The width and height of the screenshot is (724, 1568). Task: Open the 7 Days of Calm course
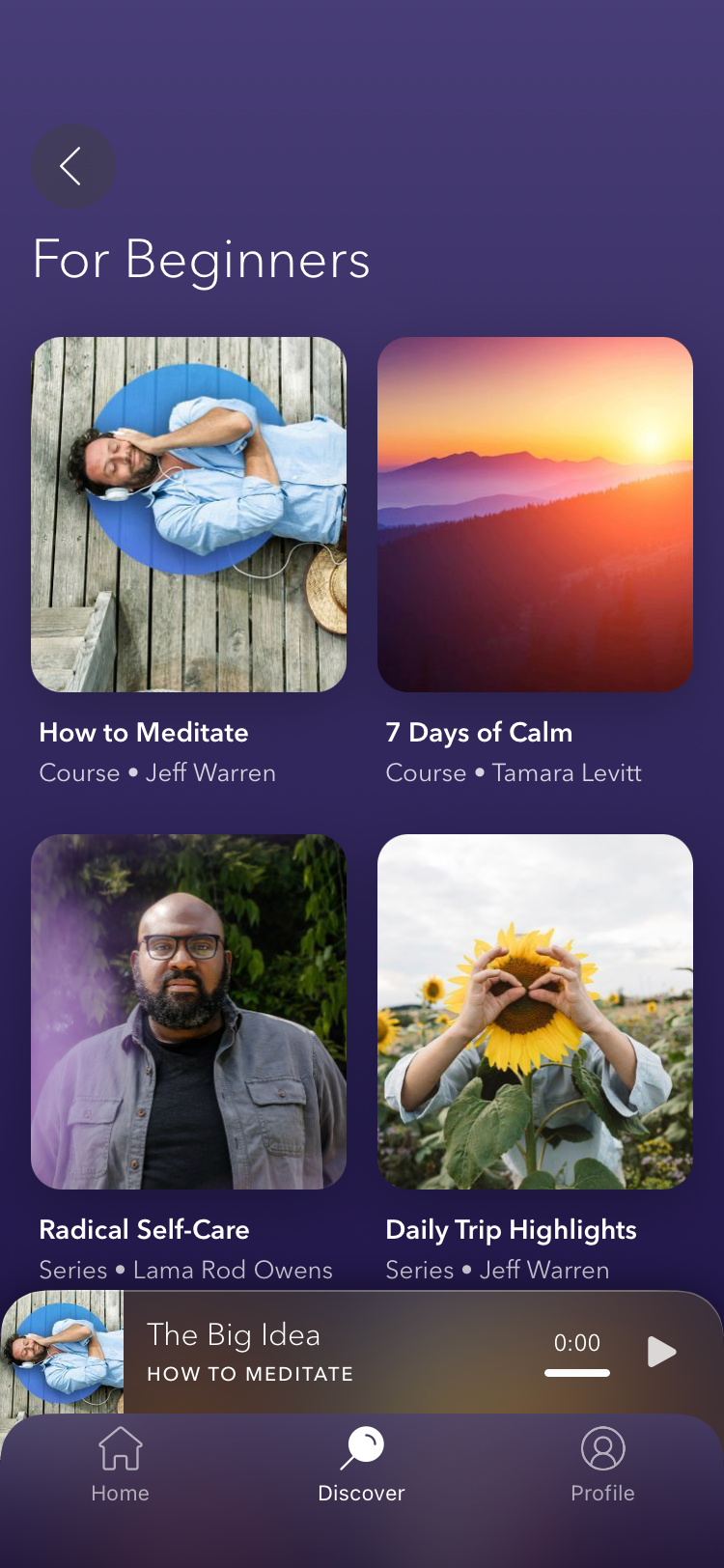[535, 515]
